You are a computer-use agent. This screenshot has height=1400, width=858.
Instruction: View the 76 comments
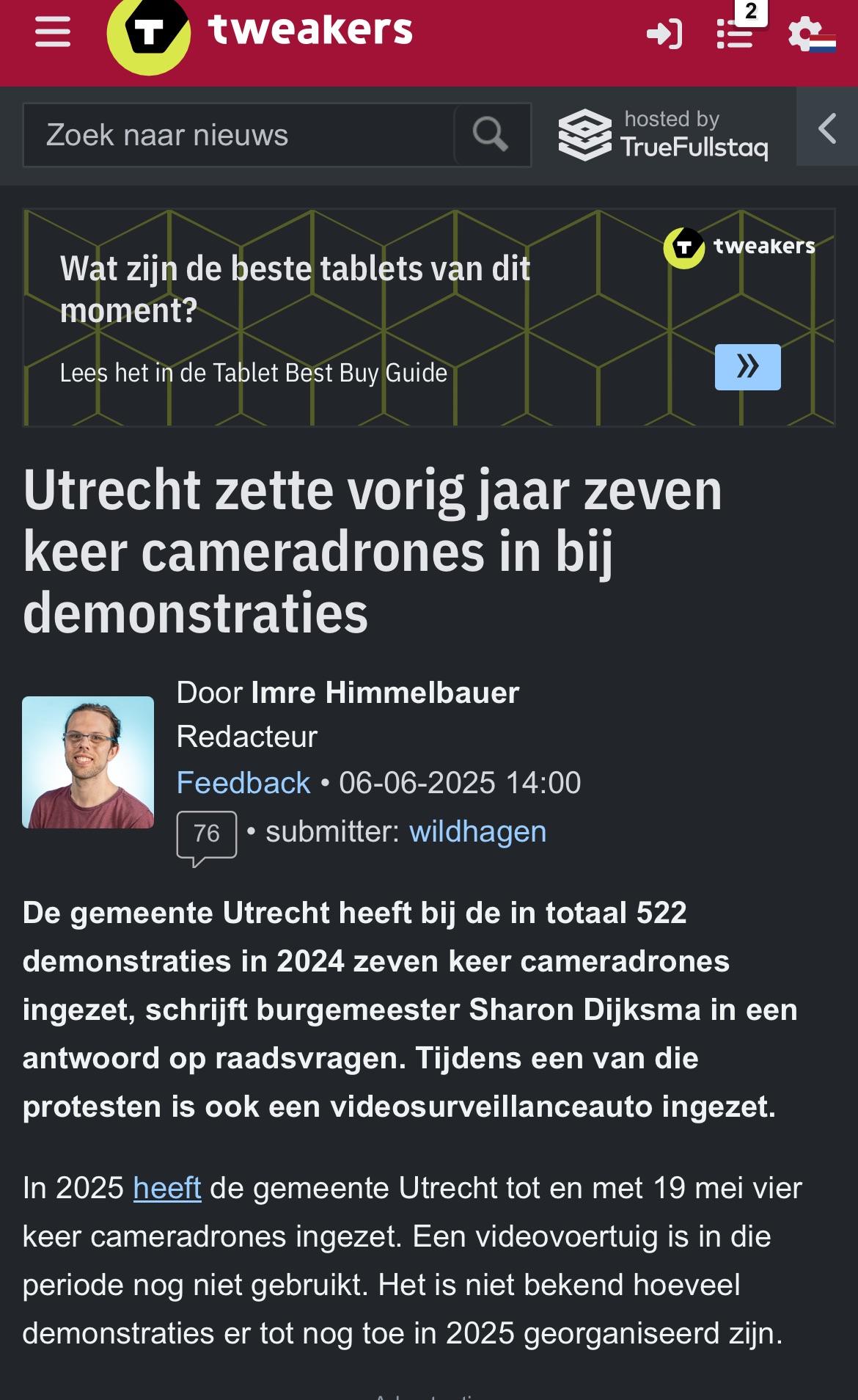(207, 834)
